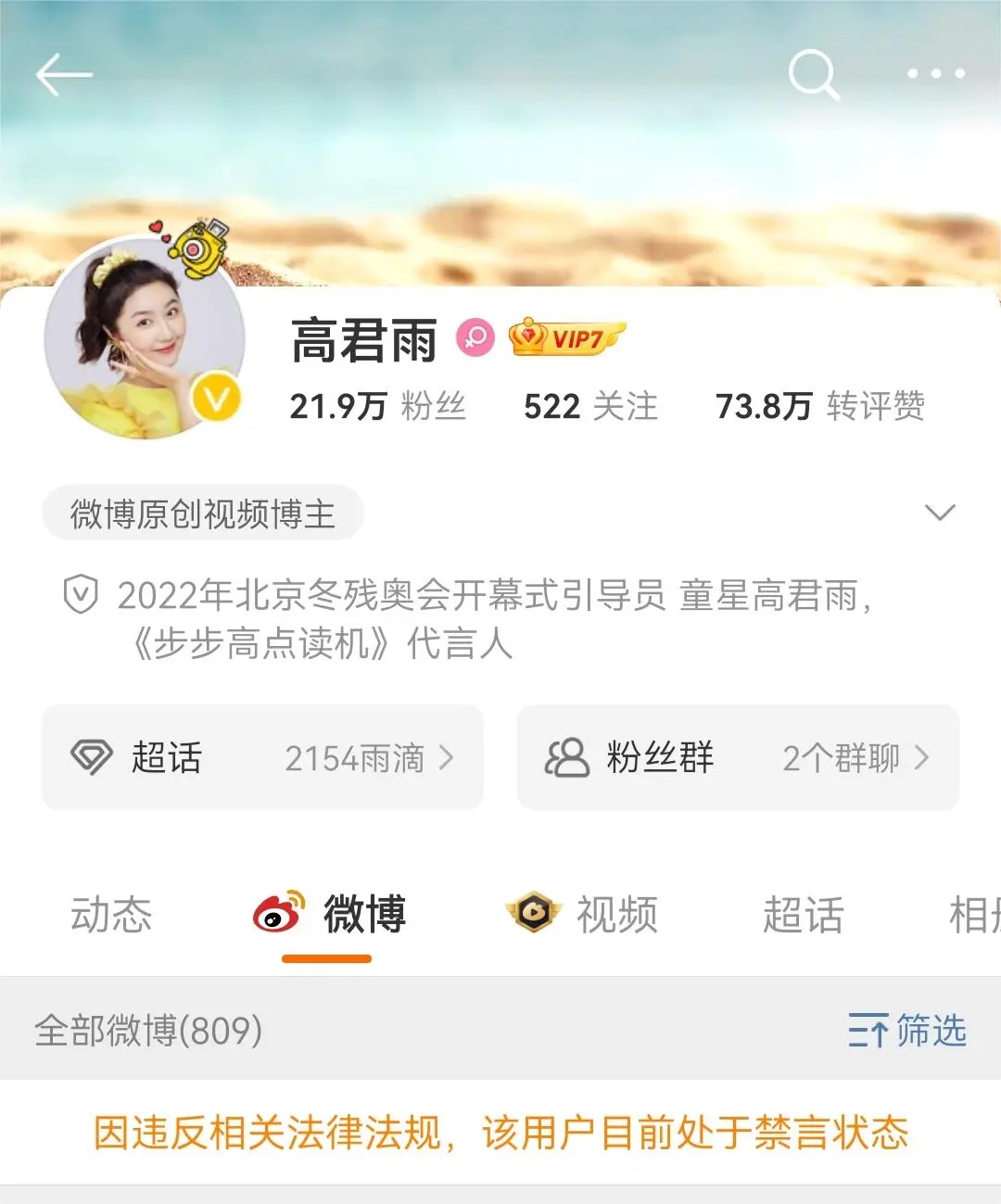Image resolution: width=1001 pixels, height=1204 pixels.
Task: Open 超话 2154雨滴 card
Action: [262, 758]
